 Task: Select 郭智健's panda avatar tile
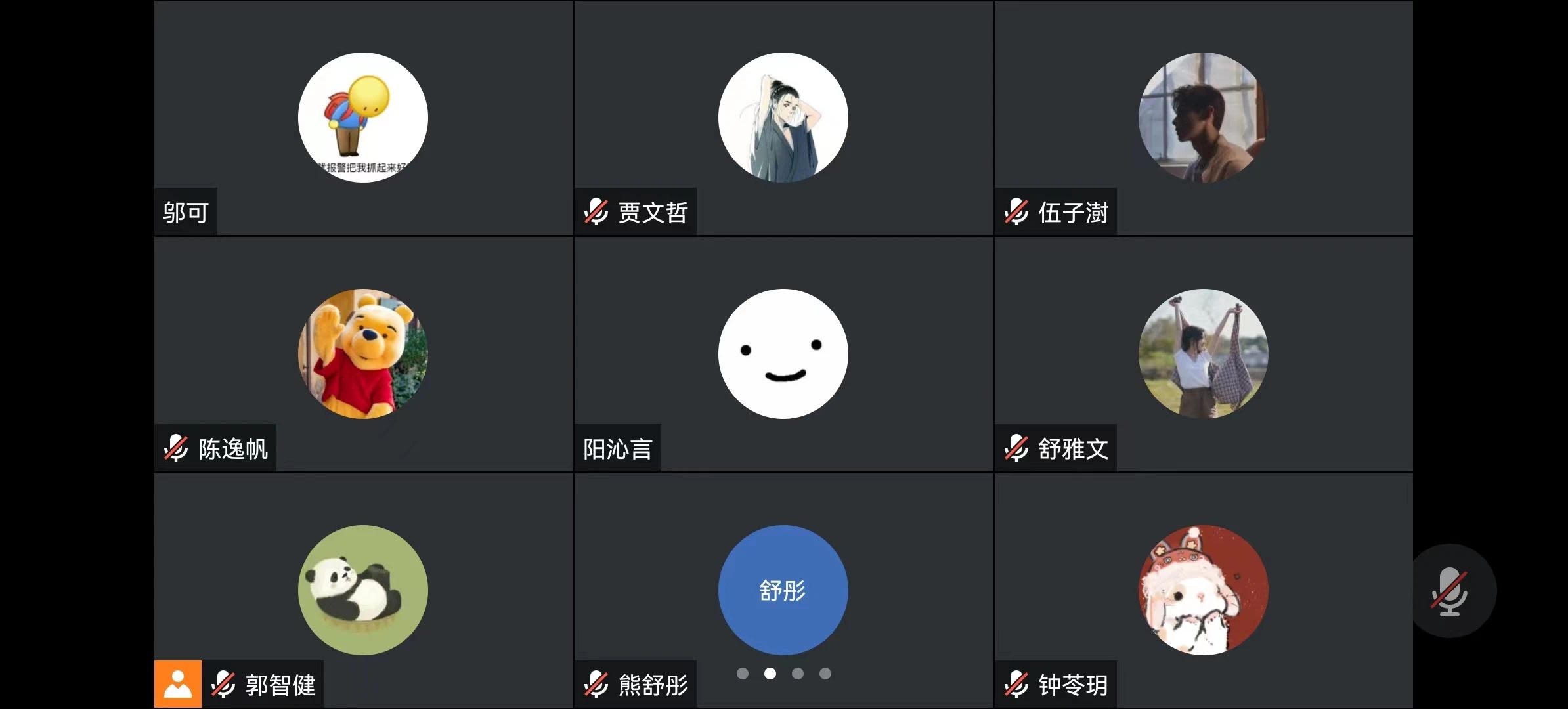pos(363,590)
